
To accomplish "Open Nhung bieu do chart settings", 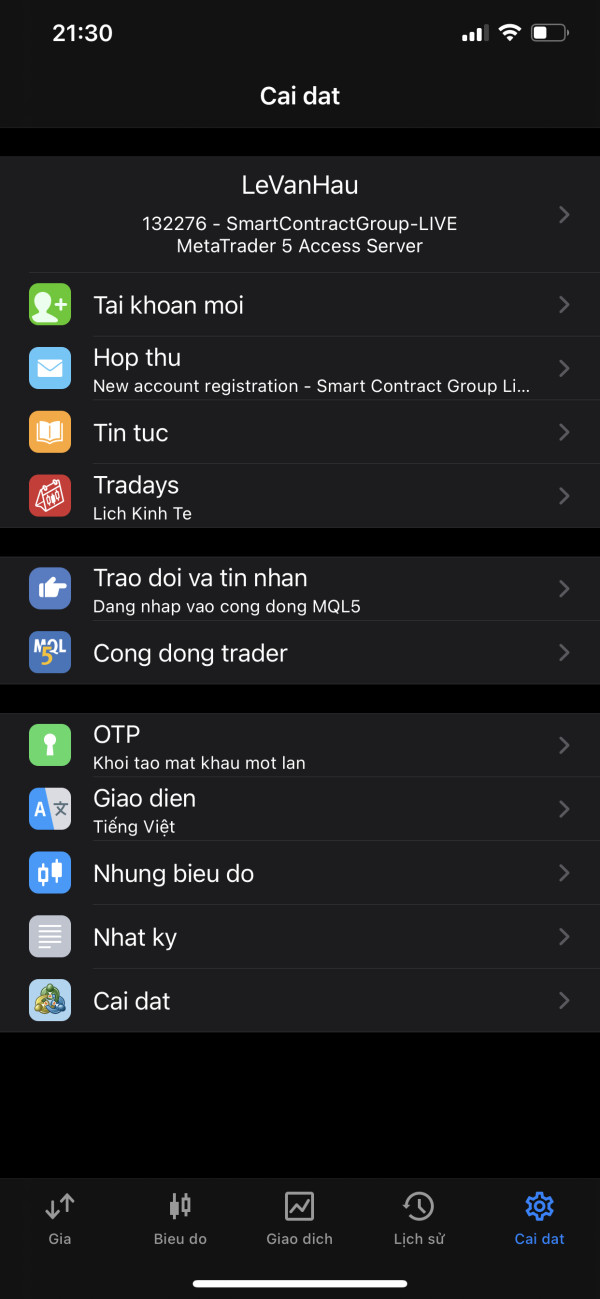I will [x=300, y=873].
